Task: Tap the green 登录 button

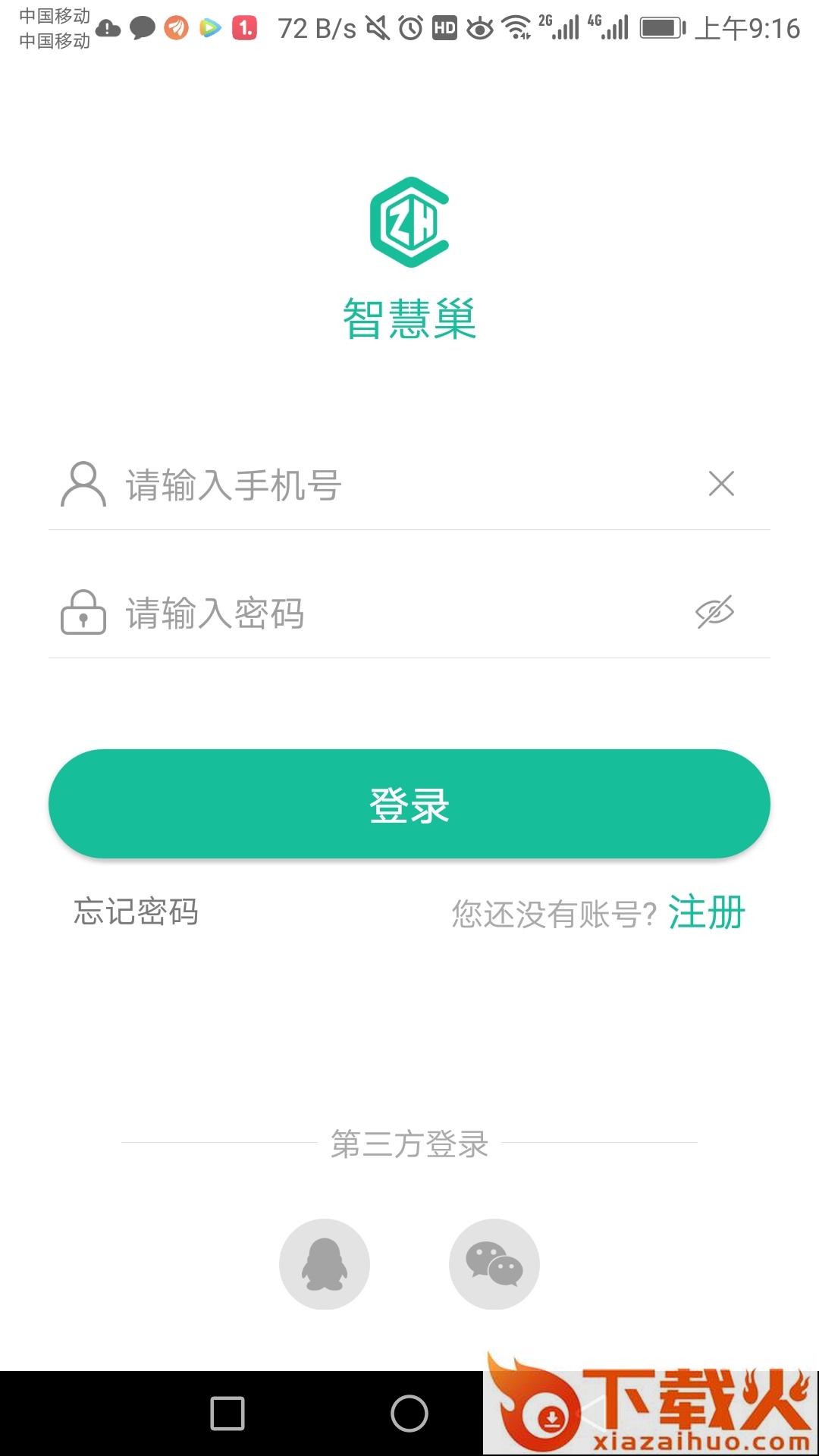Action: click(x=409, y=804)
